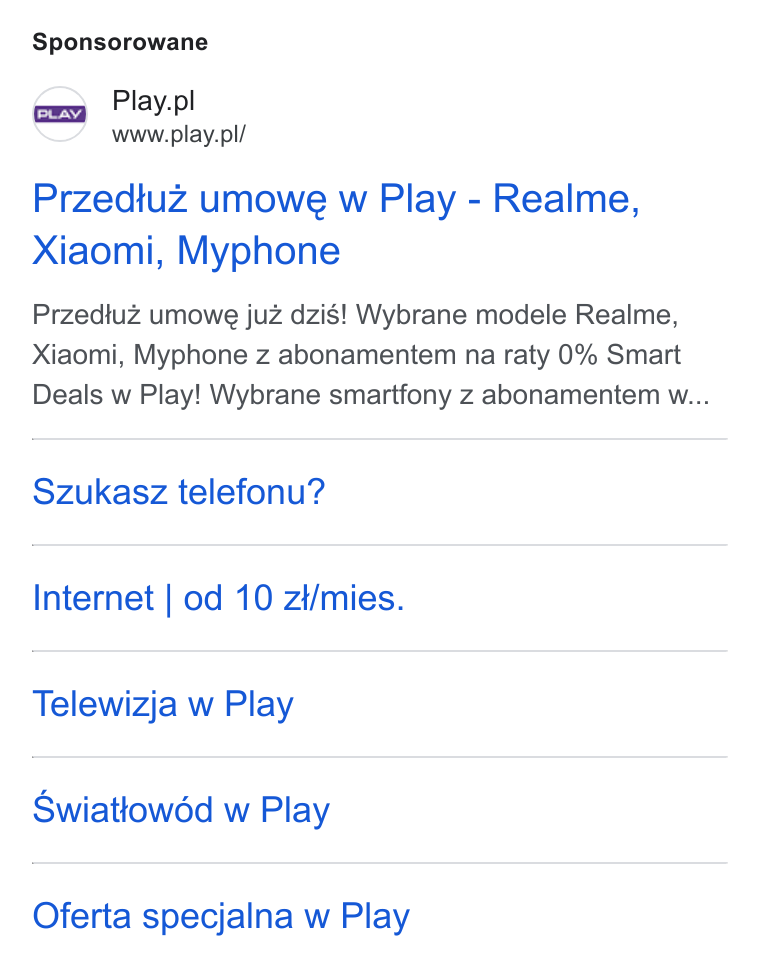Image resolution: width=760 pixels, height=968 pixels.
Task: Open the Szukasz telefonu? sitelink
Action: (178, 492)
